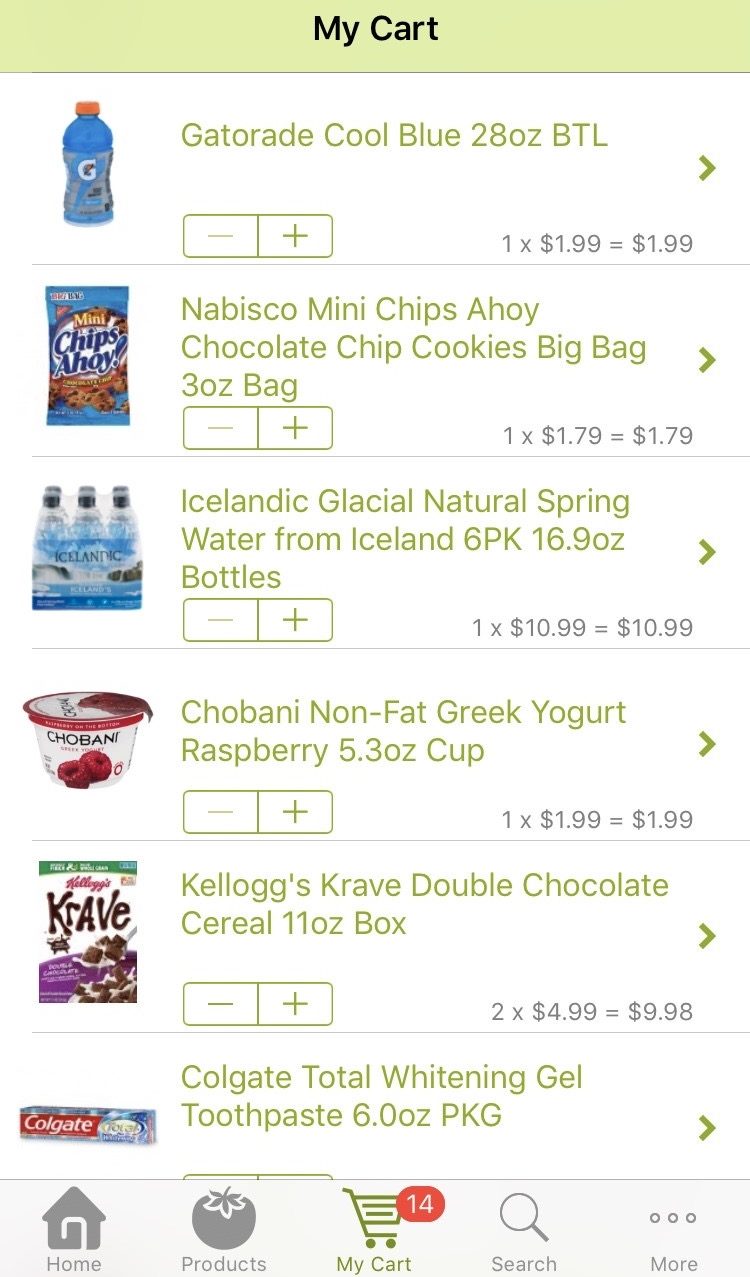View Colgate Total Whitening toothpaste details
This screenshot has width=750, height=1277.
(707, 1128)
